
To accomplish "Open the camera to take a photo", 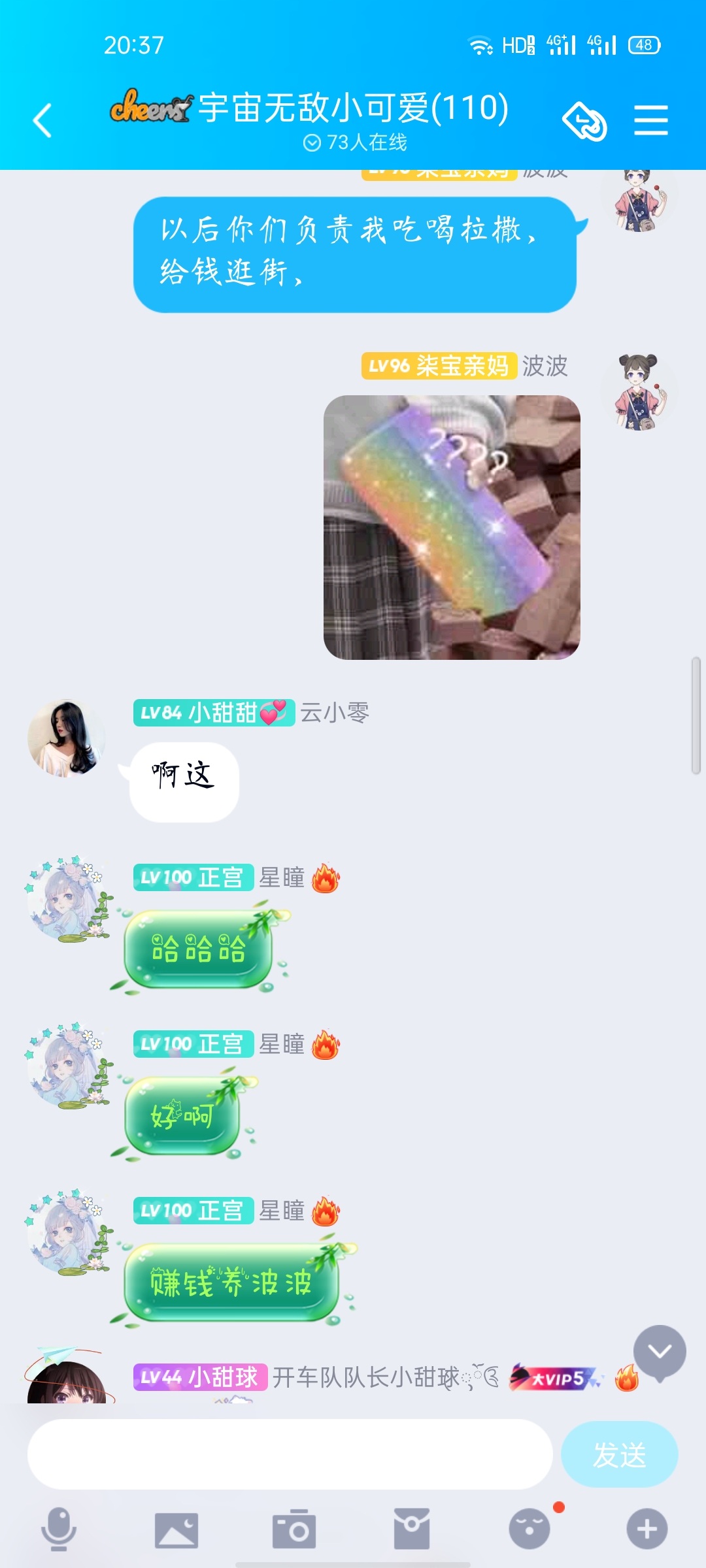I will click(x=294, y=1529).
